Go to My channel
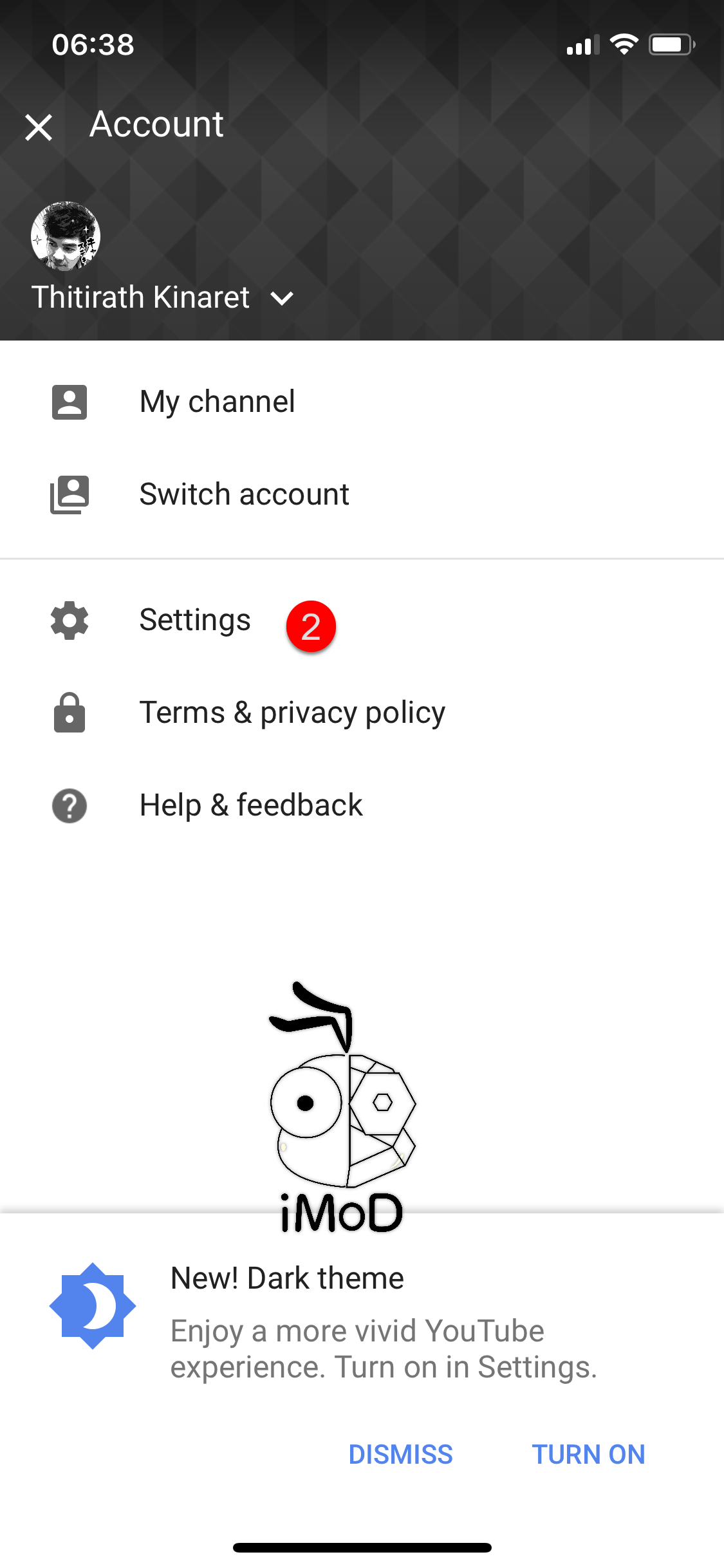This screenshot has width=724, height=1568. 218,401
